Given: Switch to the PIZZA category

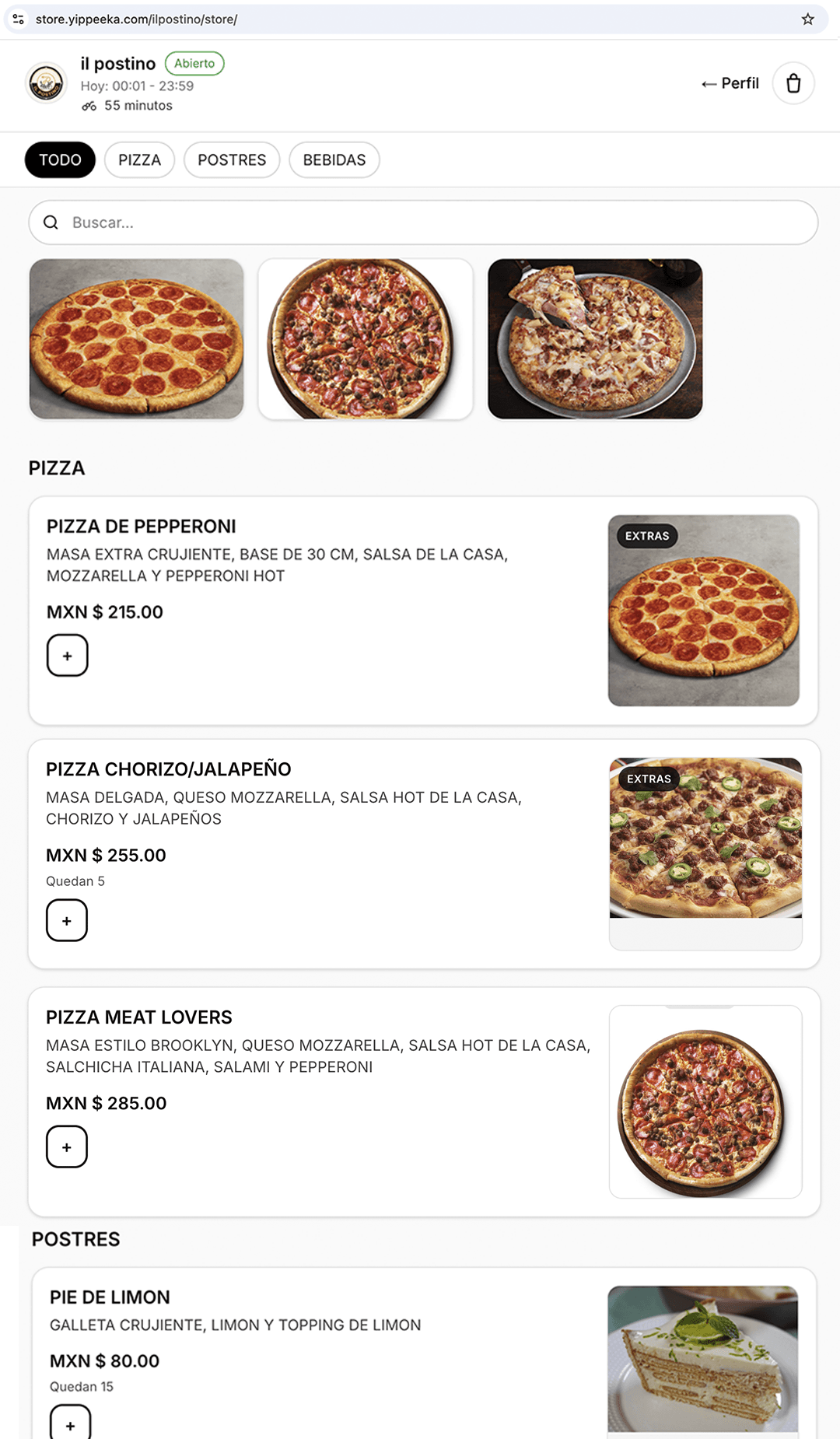Looking at the screenshot, I should click(x=139, y=160).
